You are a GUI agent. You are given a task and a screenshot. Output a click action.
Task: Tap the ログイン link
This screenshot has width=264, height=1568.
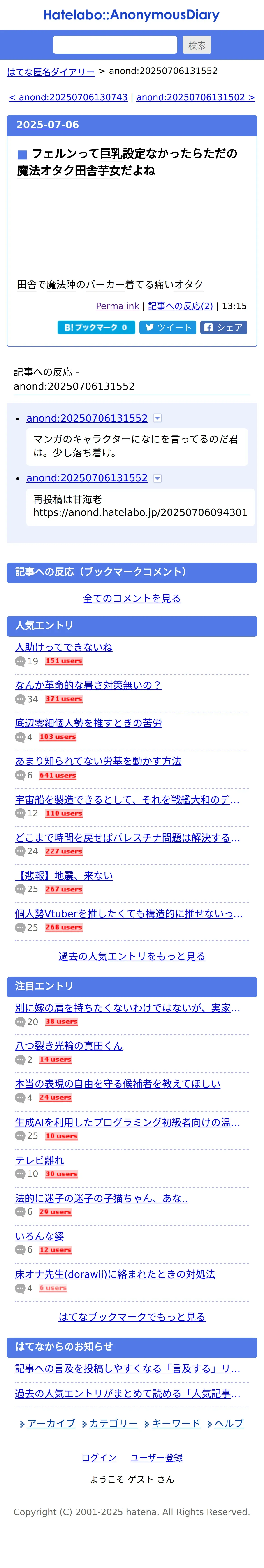coord(99,1457)
